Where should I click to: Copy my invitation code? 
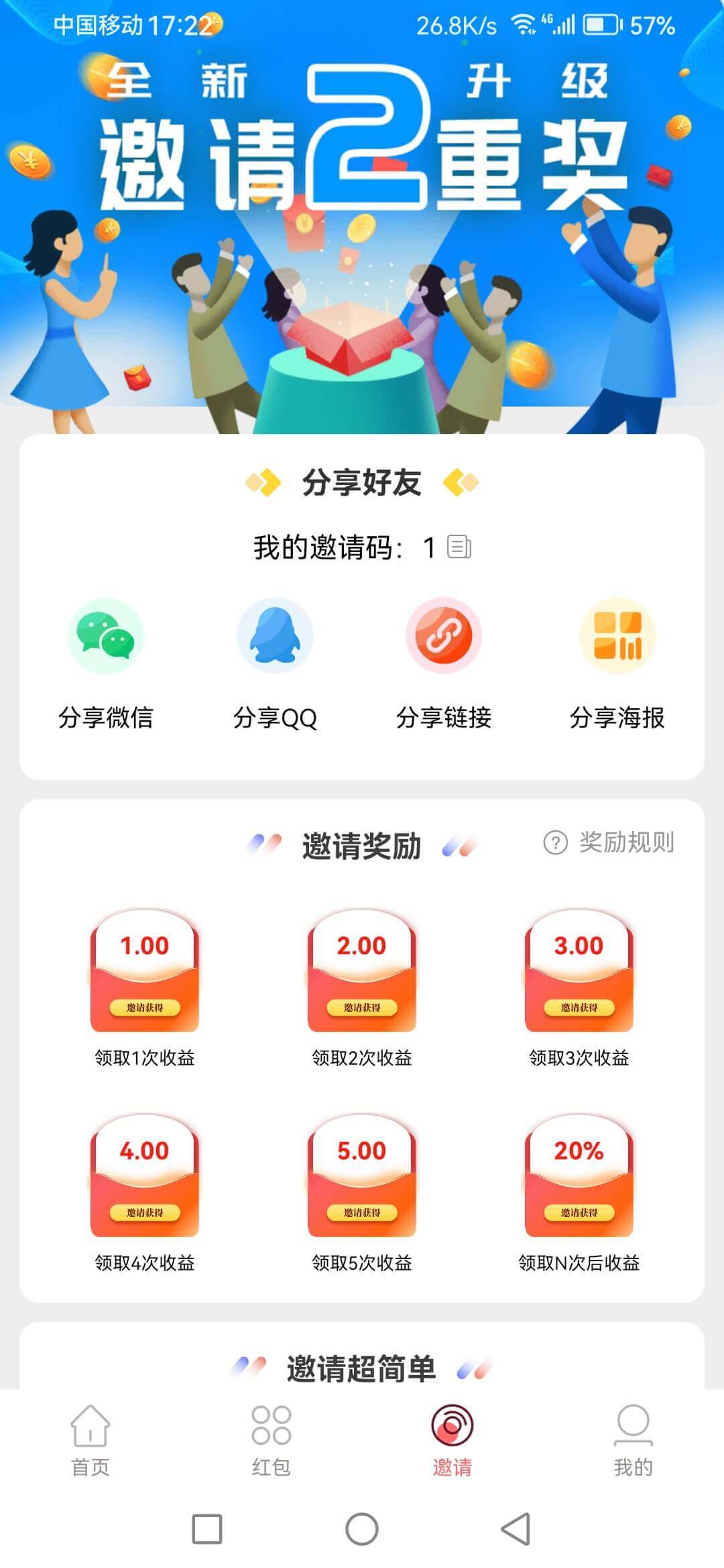click(x=459, y=547)
